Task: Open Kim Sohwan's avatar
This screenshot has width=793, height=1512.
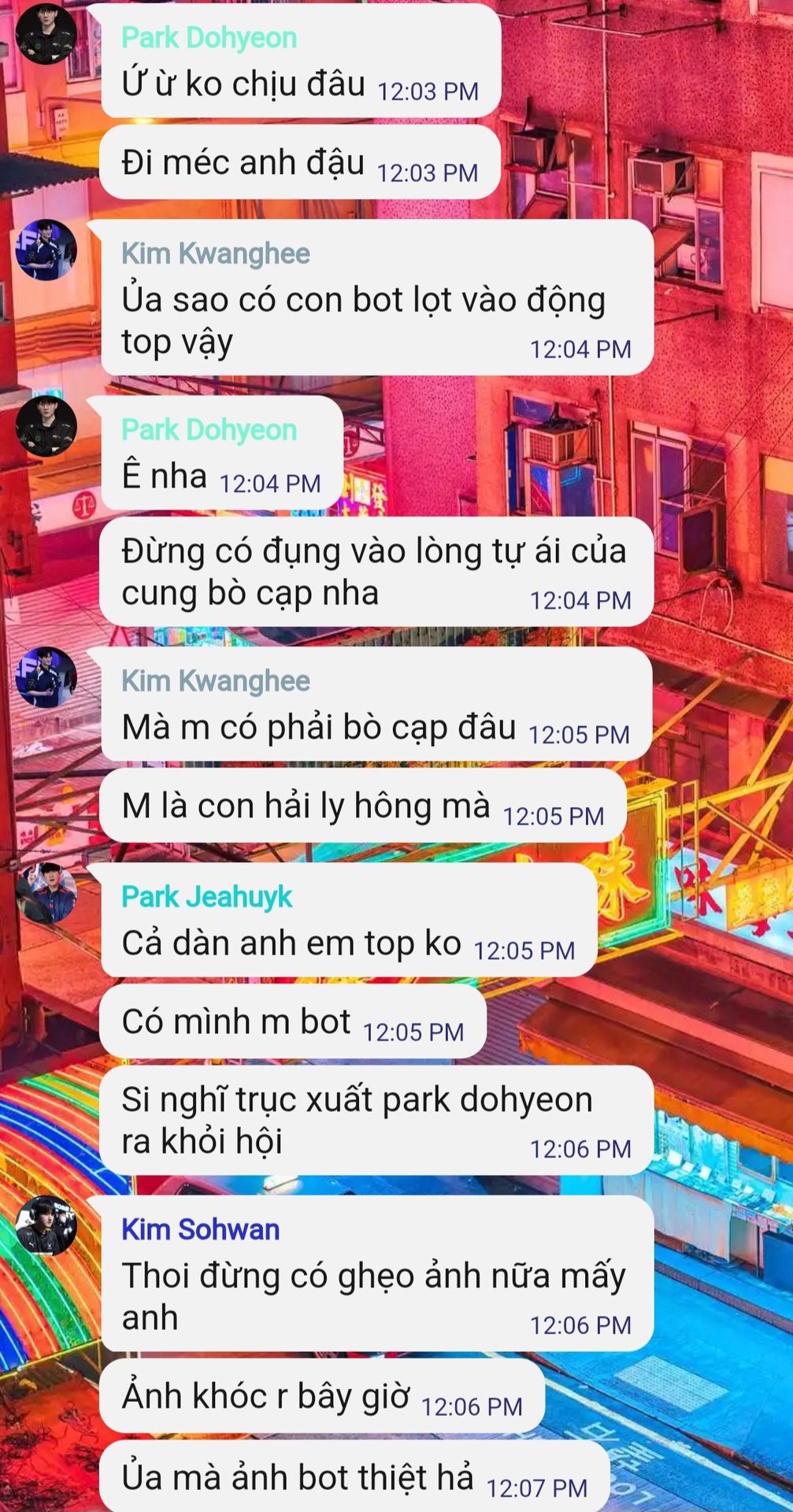Action: tap(46, 1225)
